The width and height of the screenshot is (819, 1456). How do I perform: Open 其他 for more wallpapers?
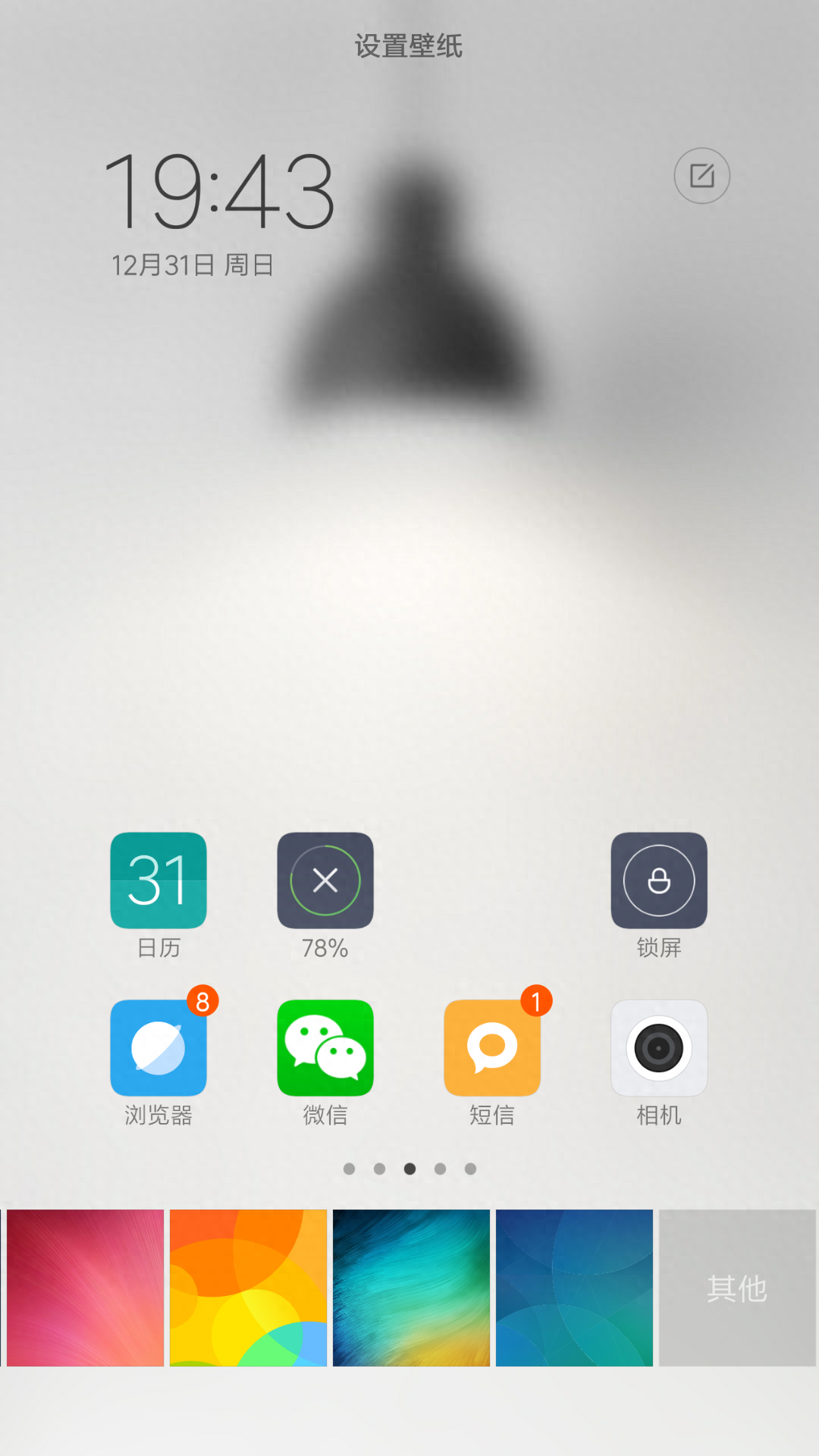click(x=737, y=1288)
